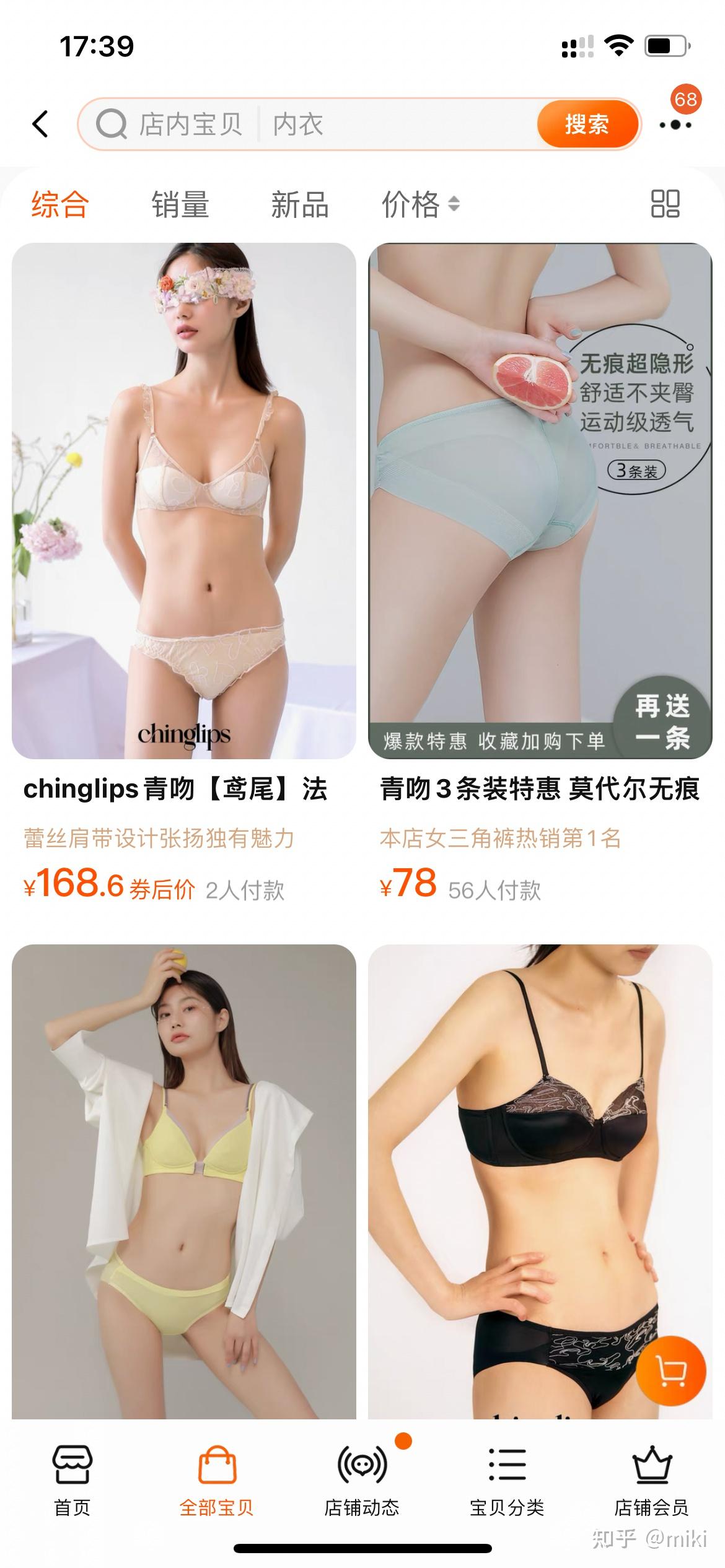Select the 综合 sorting tab
The height and width of the screenshot is (1568, 725).
pyautogui.click(x=60, y=204)
